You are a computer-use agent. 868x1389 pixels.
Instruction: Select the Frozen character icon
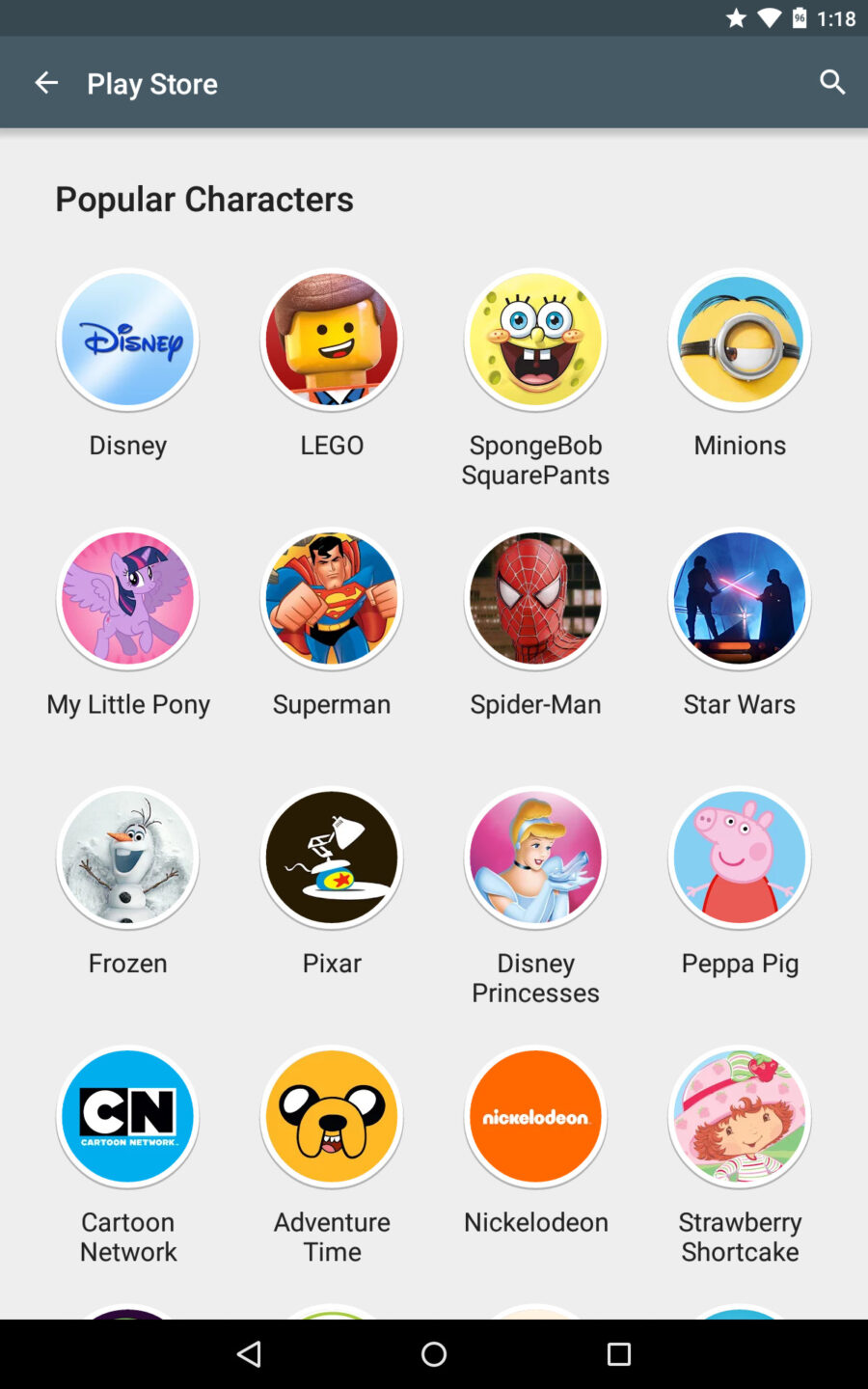click(x=127, y=858)
